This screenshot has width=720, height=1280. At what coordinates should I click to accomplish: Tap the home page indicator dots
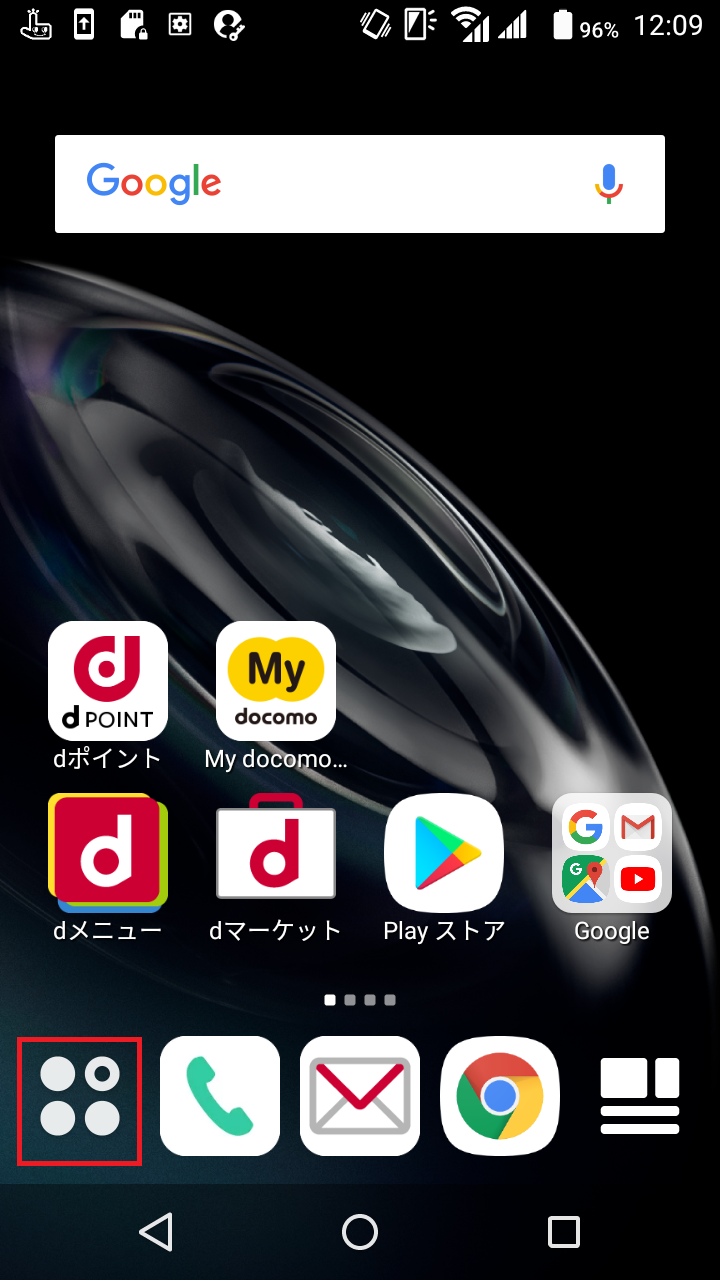(360, 999)
